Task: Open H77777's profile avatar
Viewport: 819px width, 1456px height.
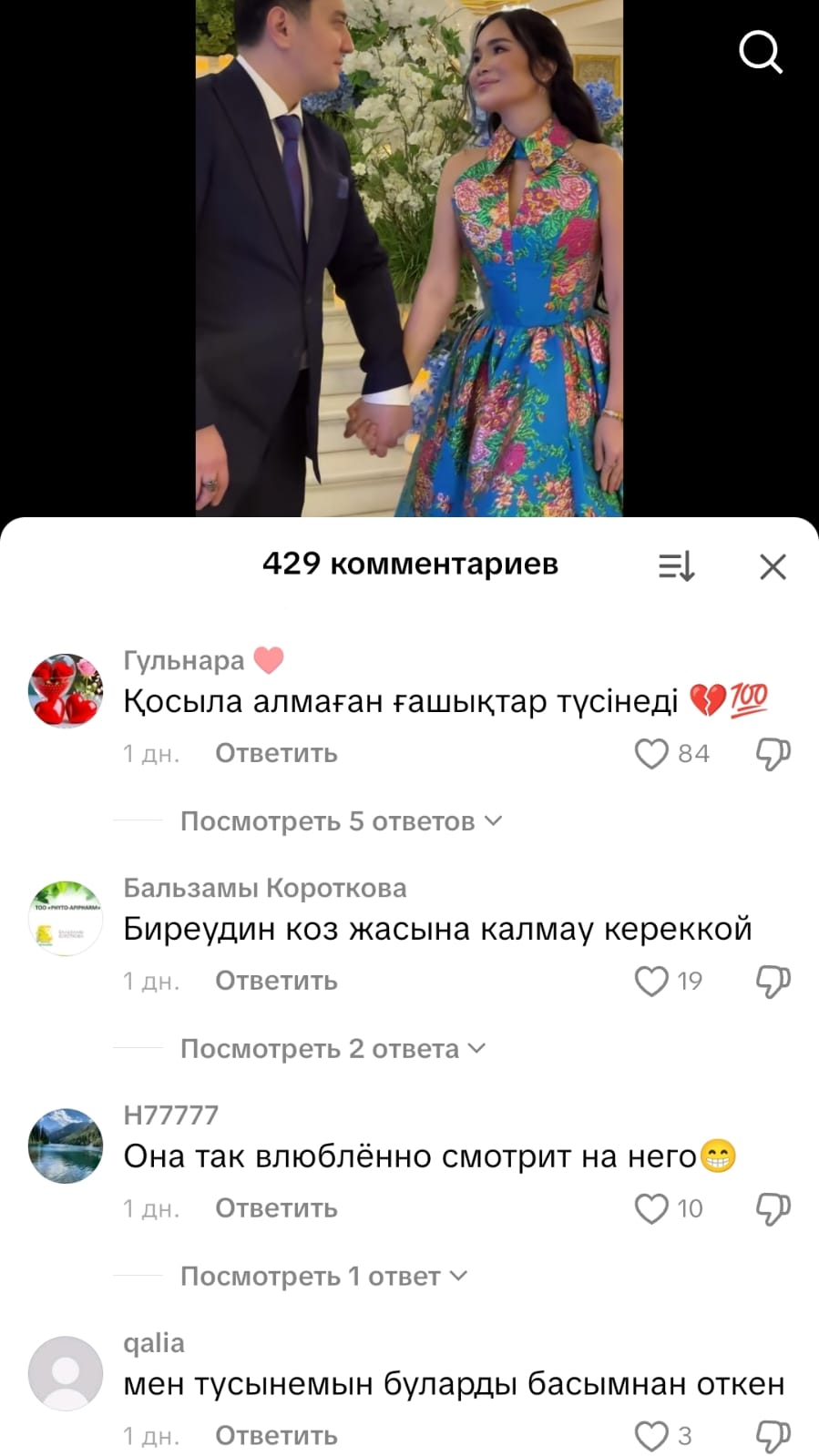Action: pyautogui.click(x=66, y=1145)
